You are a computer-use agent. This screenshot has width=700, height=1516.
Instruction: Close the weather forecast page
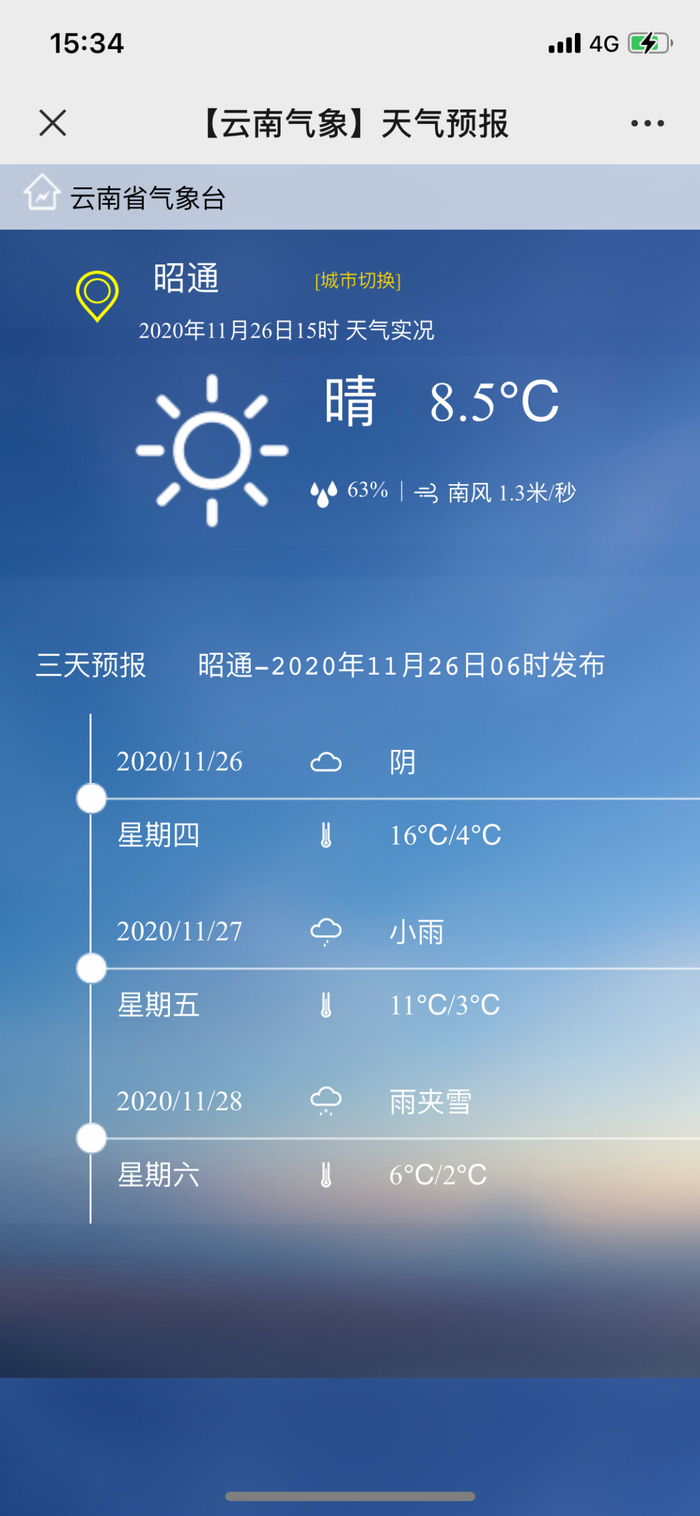point(53,123)
